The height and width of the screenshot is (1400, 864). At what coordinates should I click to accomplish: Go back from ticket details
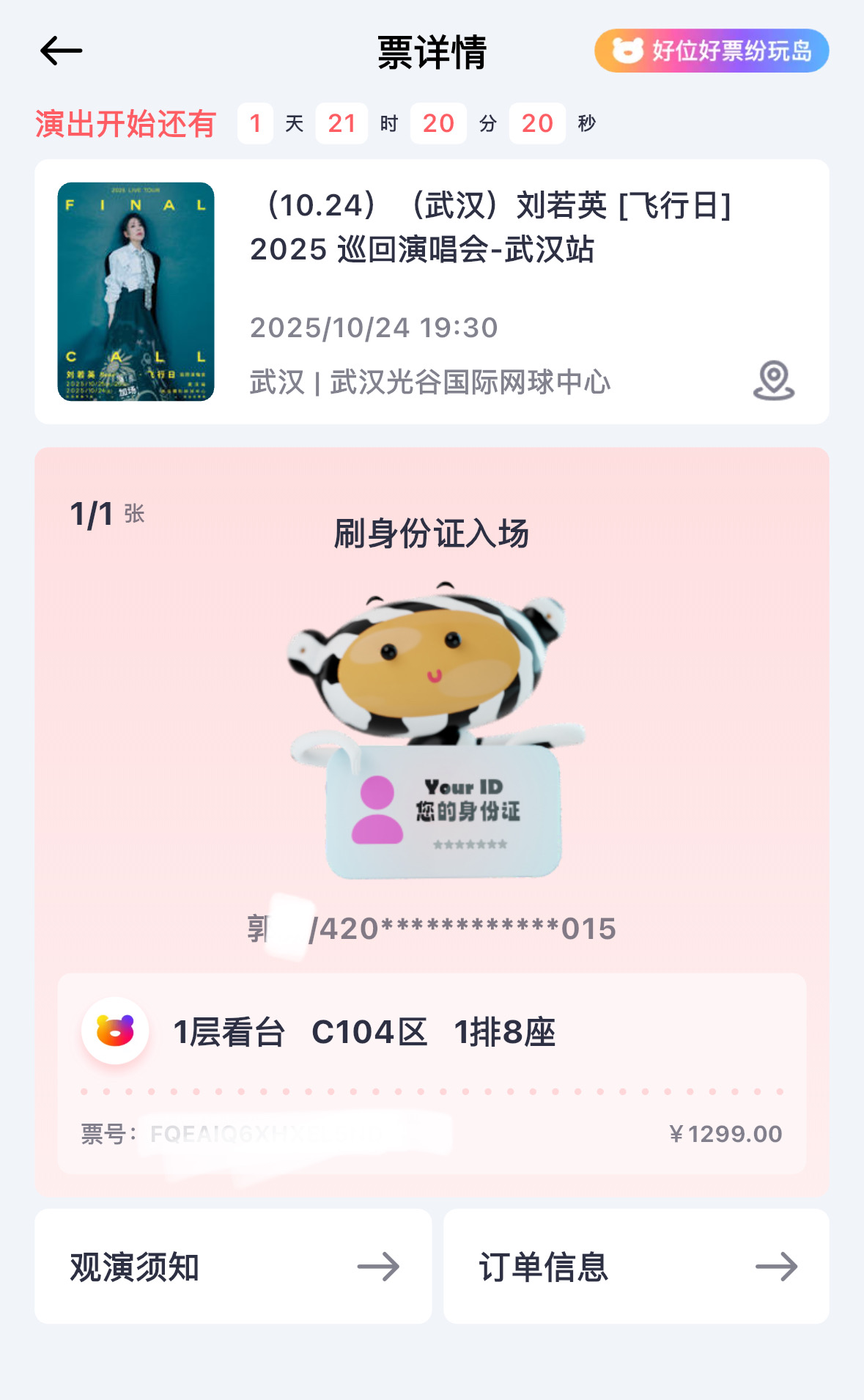61,51
